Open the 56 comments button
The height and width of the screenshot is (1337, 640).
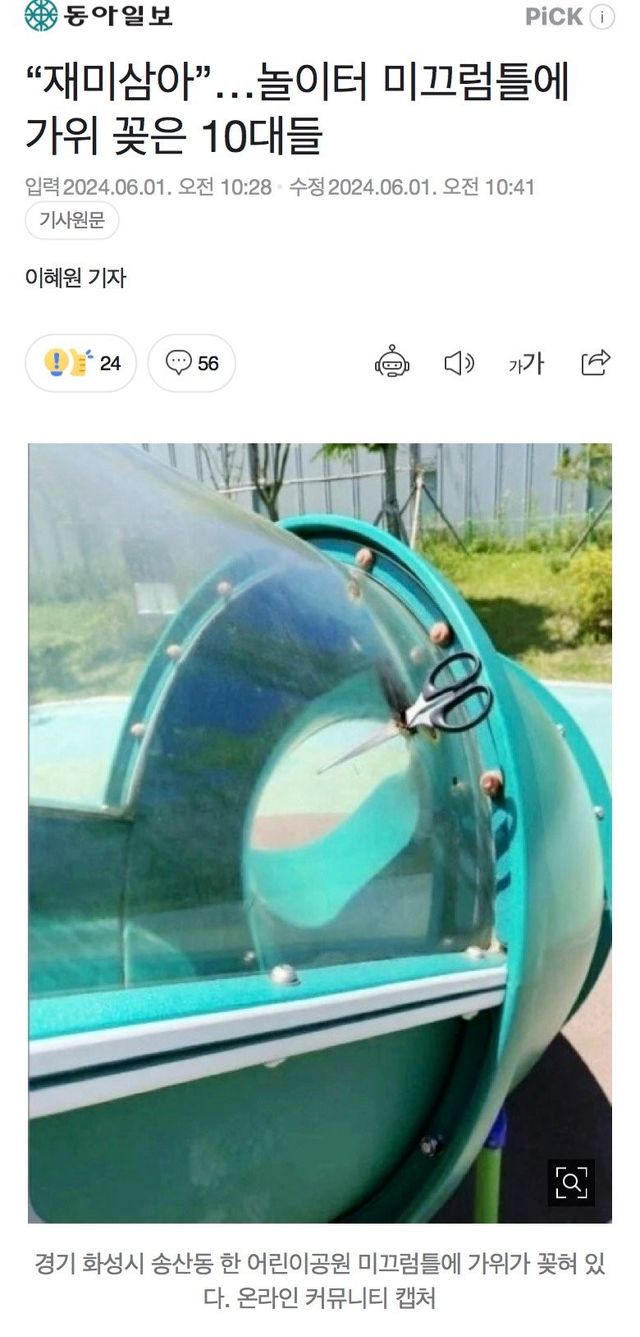pyautogui.click(x=192, y=363)
